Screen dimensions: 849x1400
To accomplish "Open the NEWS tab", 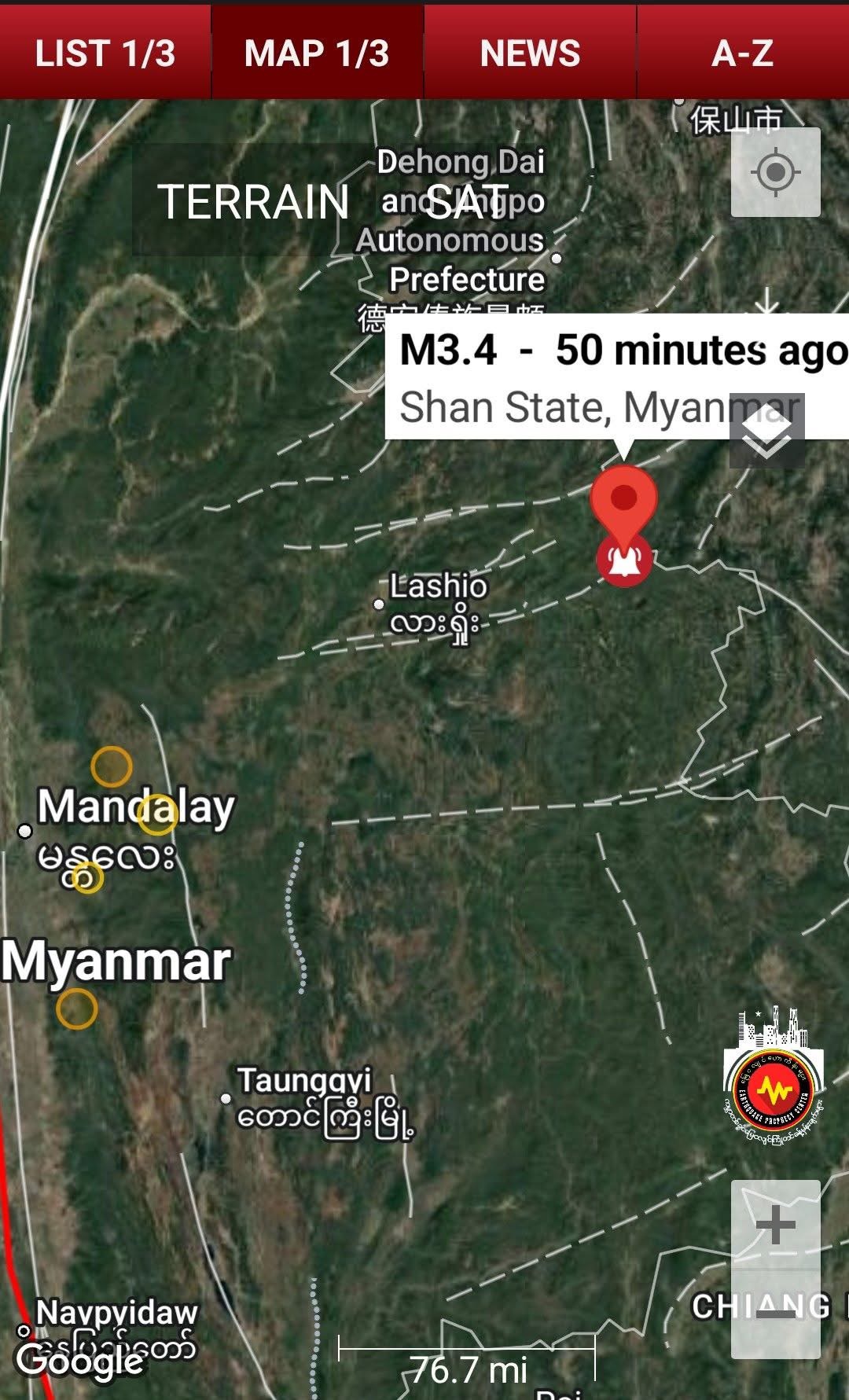I will [531, 52].
